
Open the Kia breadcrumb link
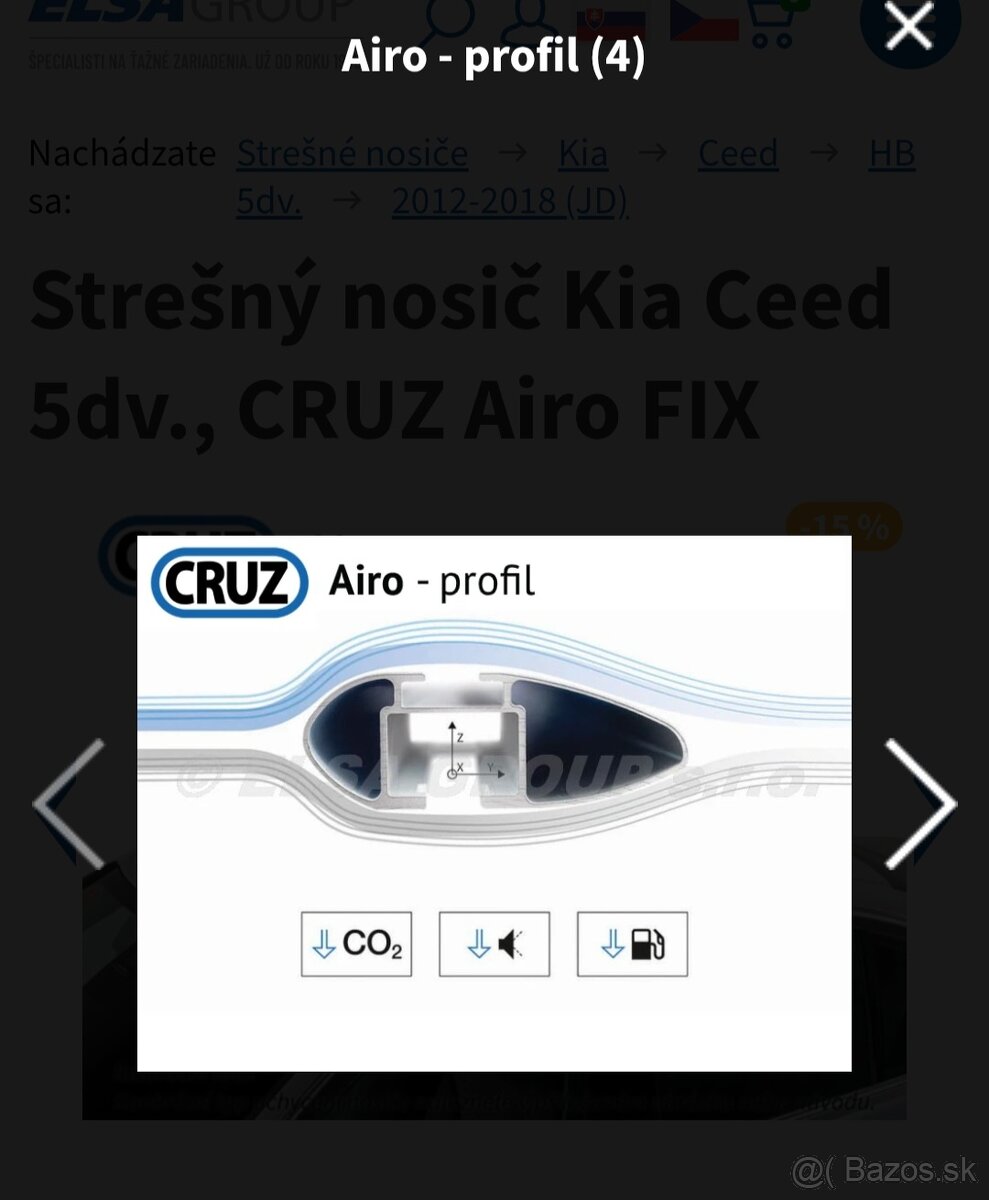point(583,153)
